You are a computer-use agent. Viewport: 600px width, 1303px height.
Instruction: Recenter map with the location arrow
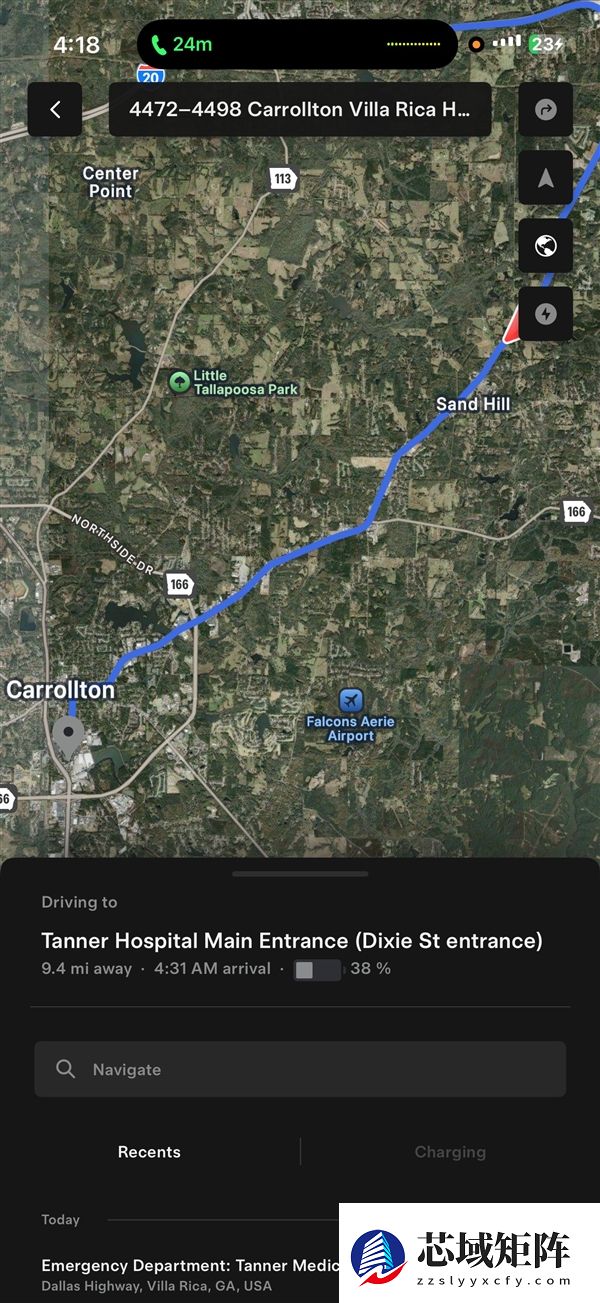pyautogui.click(x=545, y=178)
